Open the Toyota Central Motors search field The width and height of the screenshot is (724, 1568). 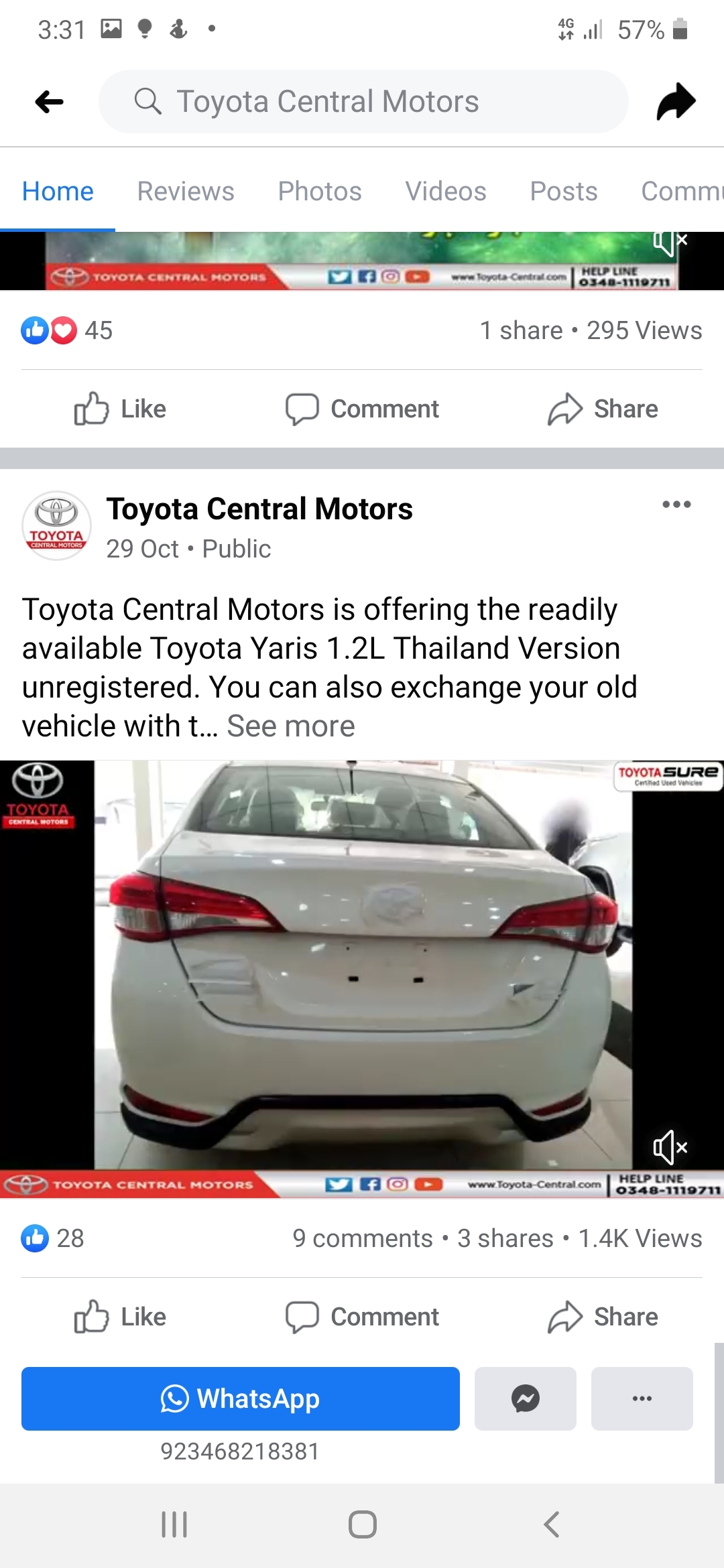pyautogui.click(x=363, y=101)
